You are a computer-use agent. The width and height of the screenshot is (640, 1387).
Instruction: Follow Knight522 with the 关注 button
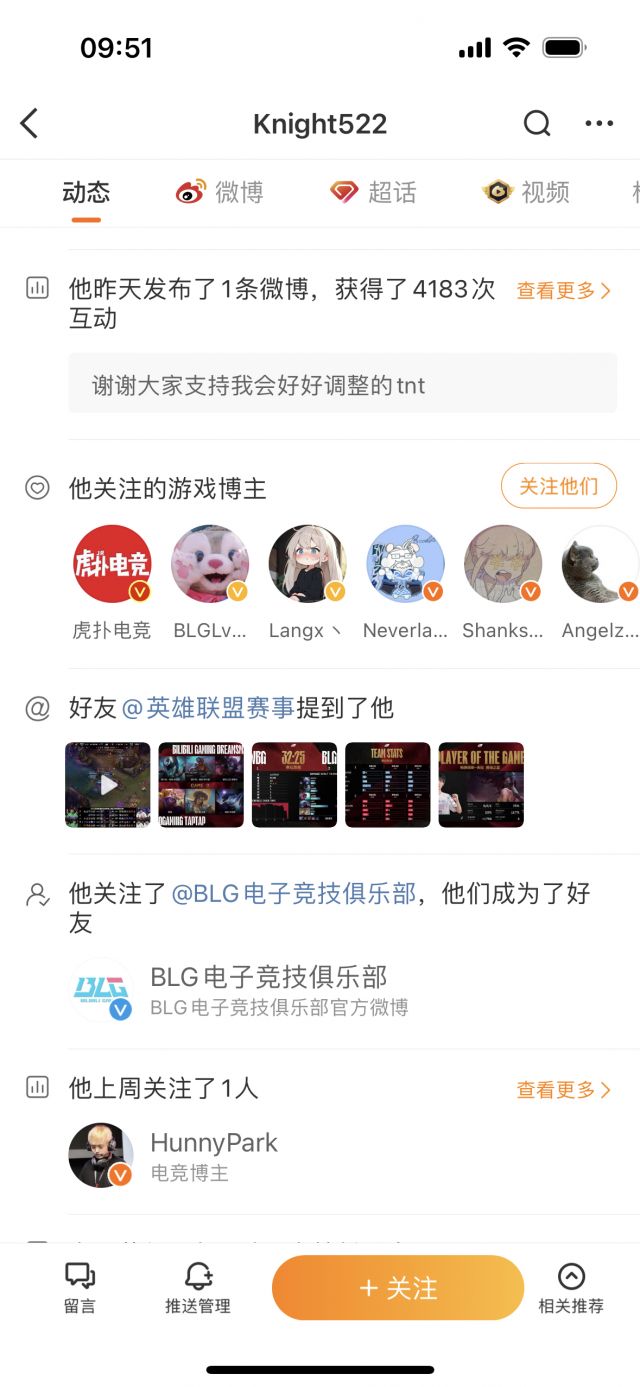point(398,1288)
